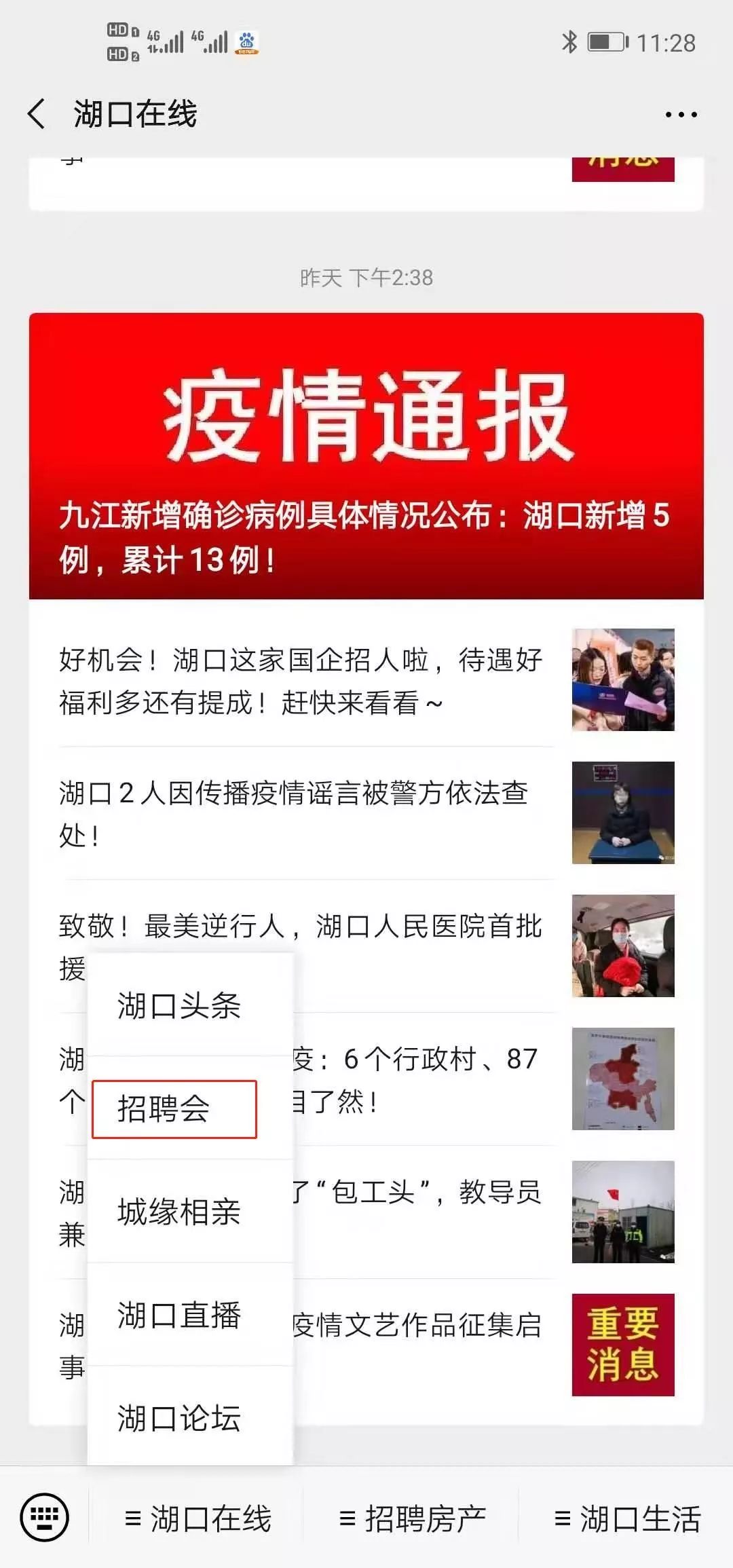Switch to keyboard input mode
733x1568 pixels.
pyautogui.click(x=45, y=1518)
